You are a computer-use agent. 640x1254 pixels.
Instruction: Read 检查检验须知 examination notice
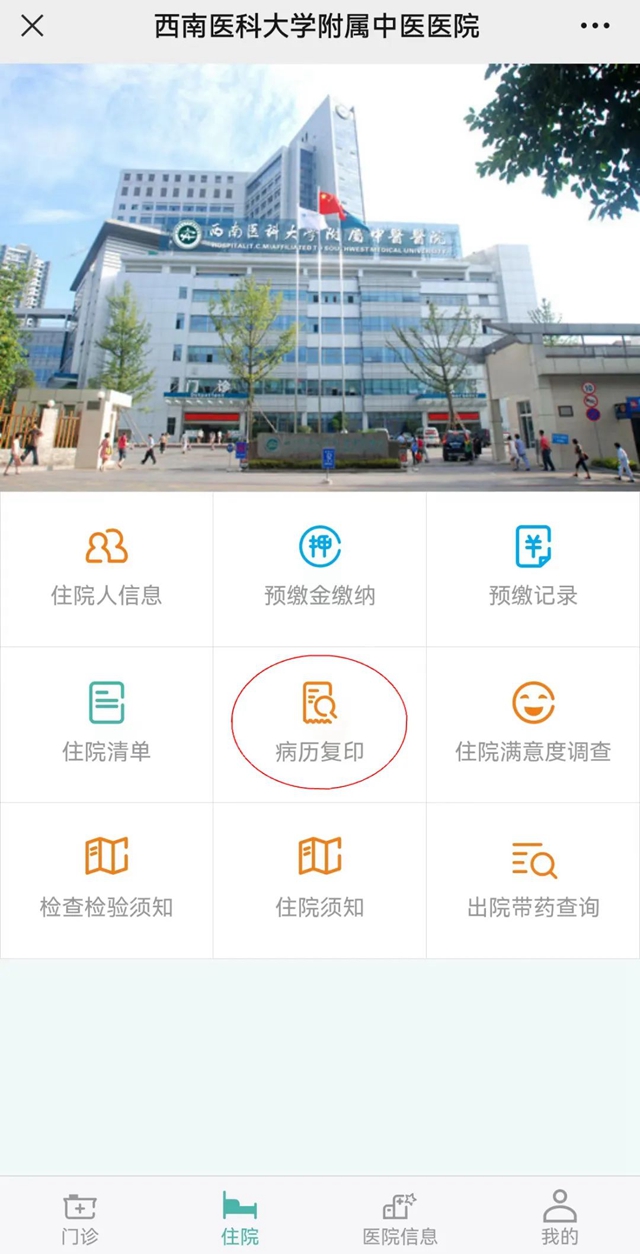click(106, 879)
